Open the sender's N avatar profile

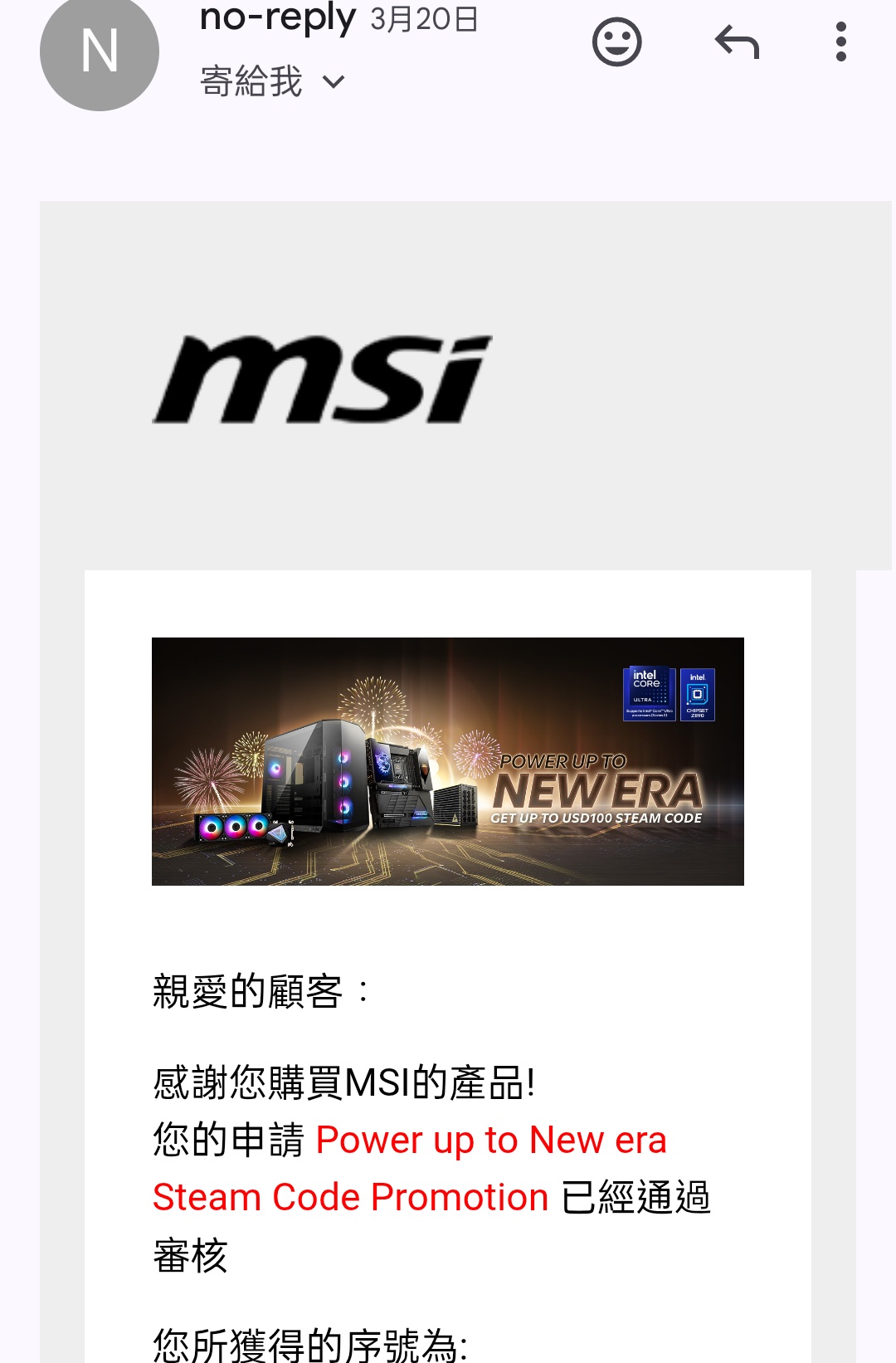click(x=100, y=51)
